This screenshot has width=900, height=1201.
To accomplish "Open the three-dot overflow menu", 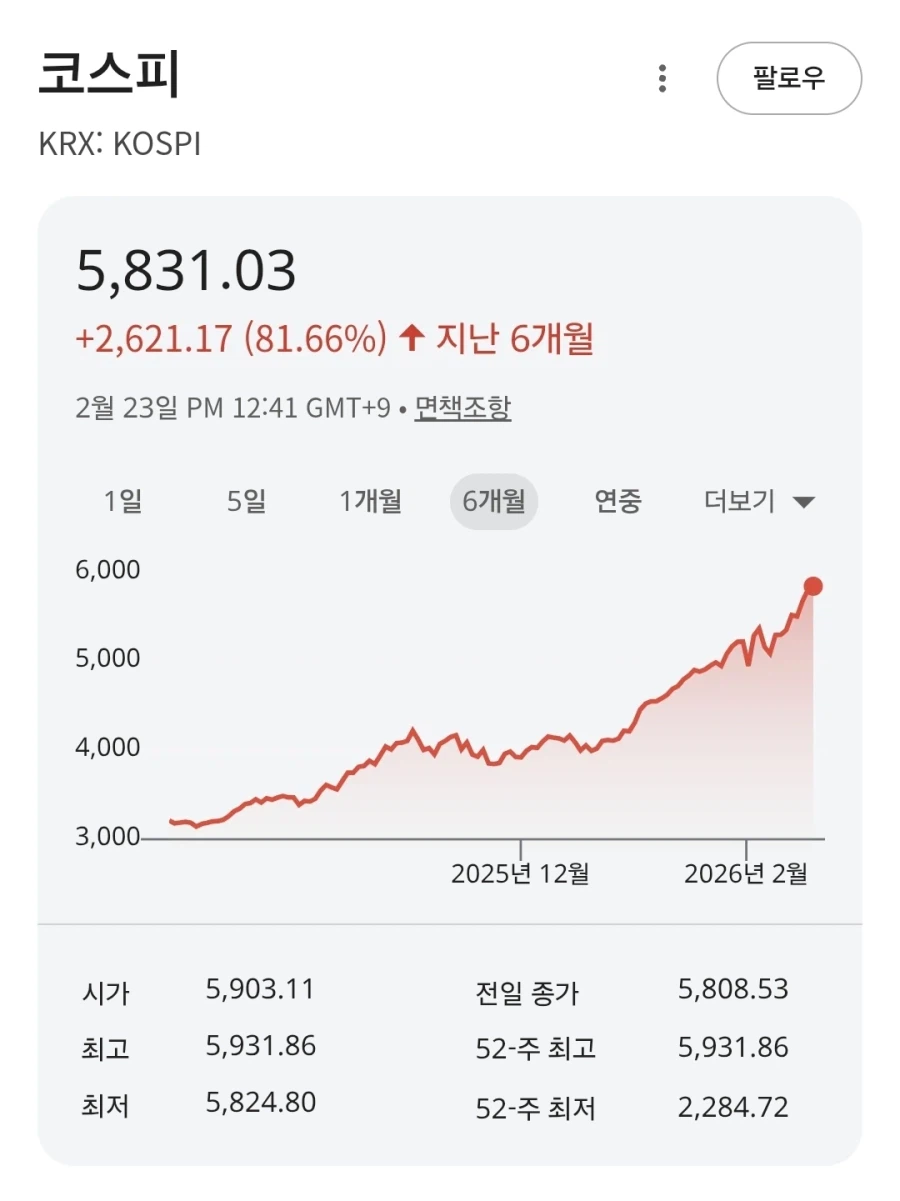I will coord(661,79).
